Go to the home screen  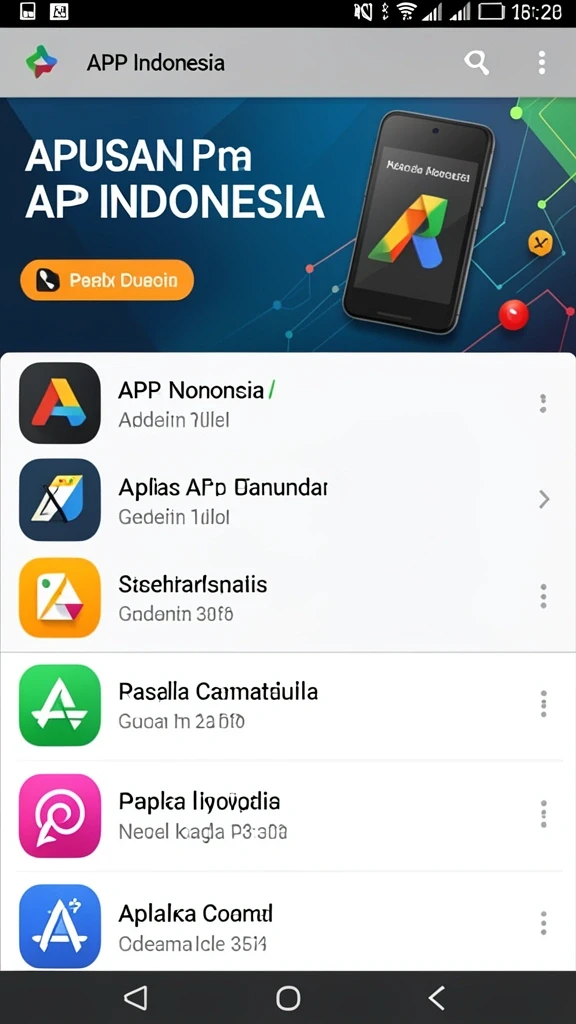[x=288, y=998]
